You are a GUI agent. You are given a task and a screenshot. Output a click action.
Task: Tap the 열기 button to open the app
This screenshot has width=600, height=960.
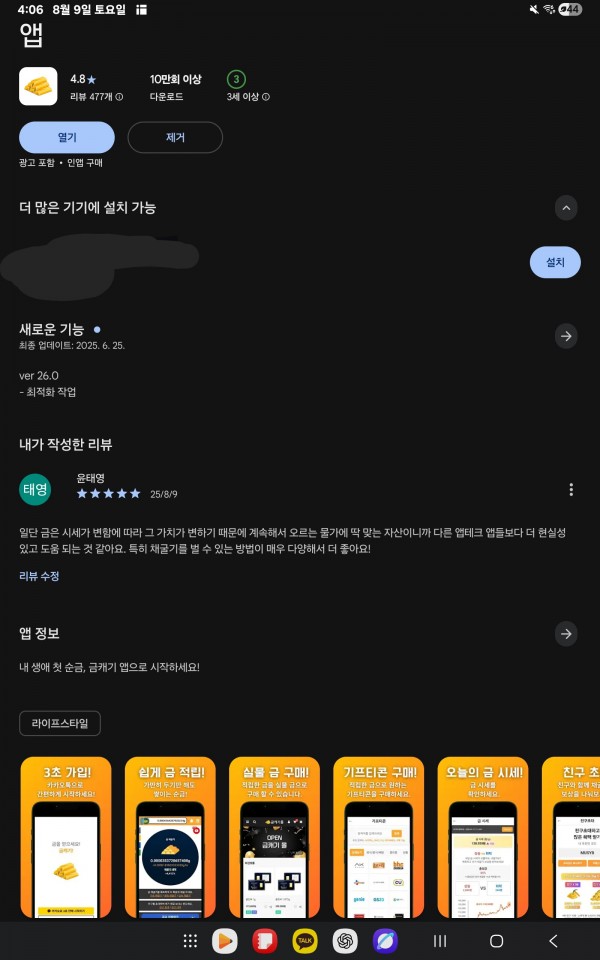tap(67, 137)
